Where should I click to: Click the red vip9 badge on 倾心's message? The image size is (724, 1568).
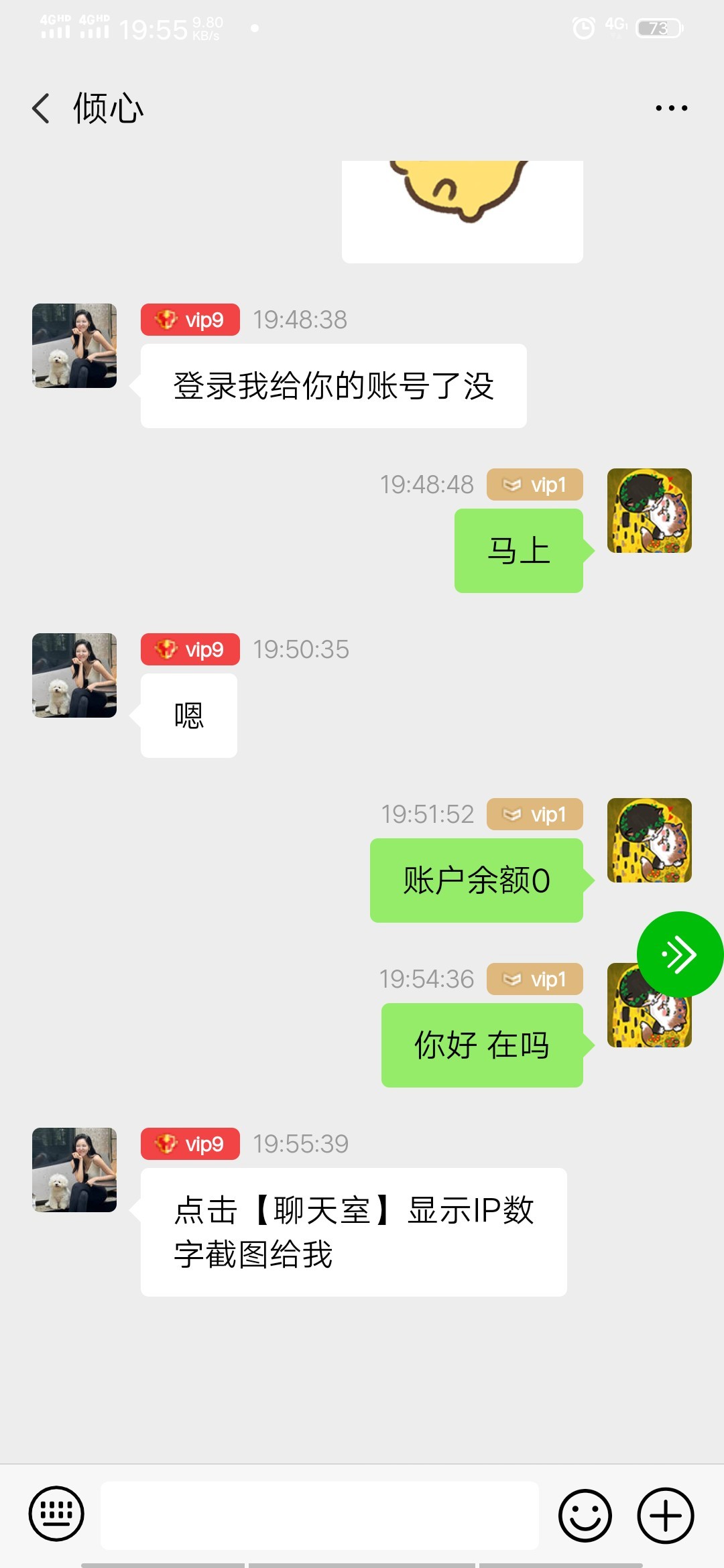(x=190, y=320)
